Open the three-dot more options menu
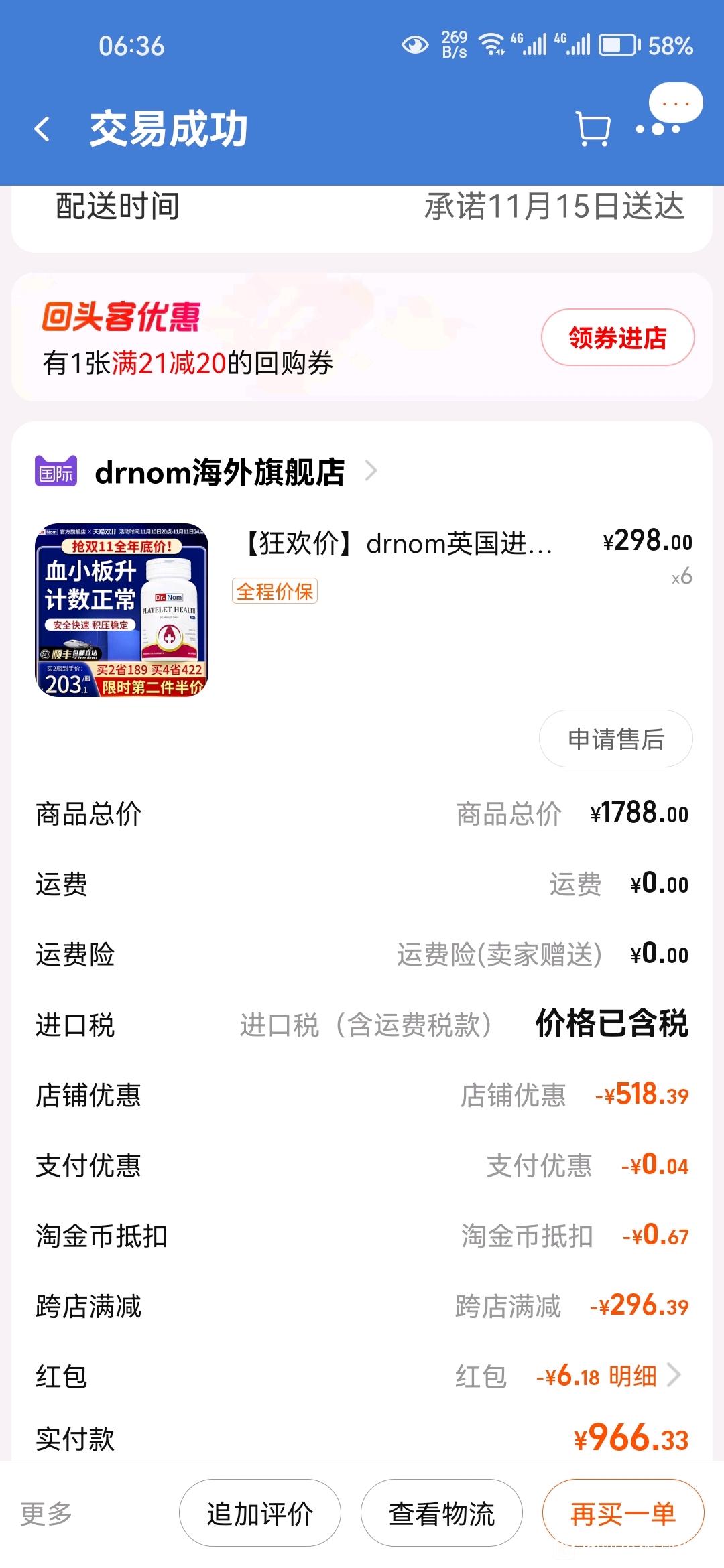Image resolution: width=724 pixels, height=1568 pixels. (x=658, y=129)
